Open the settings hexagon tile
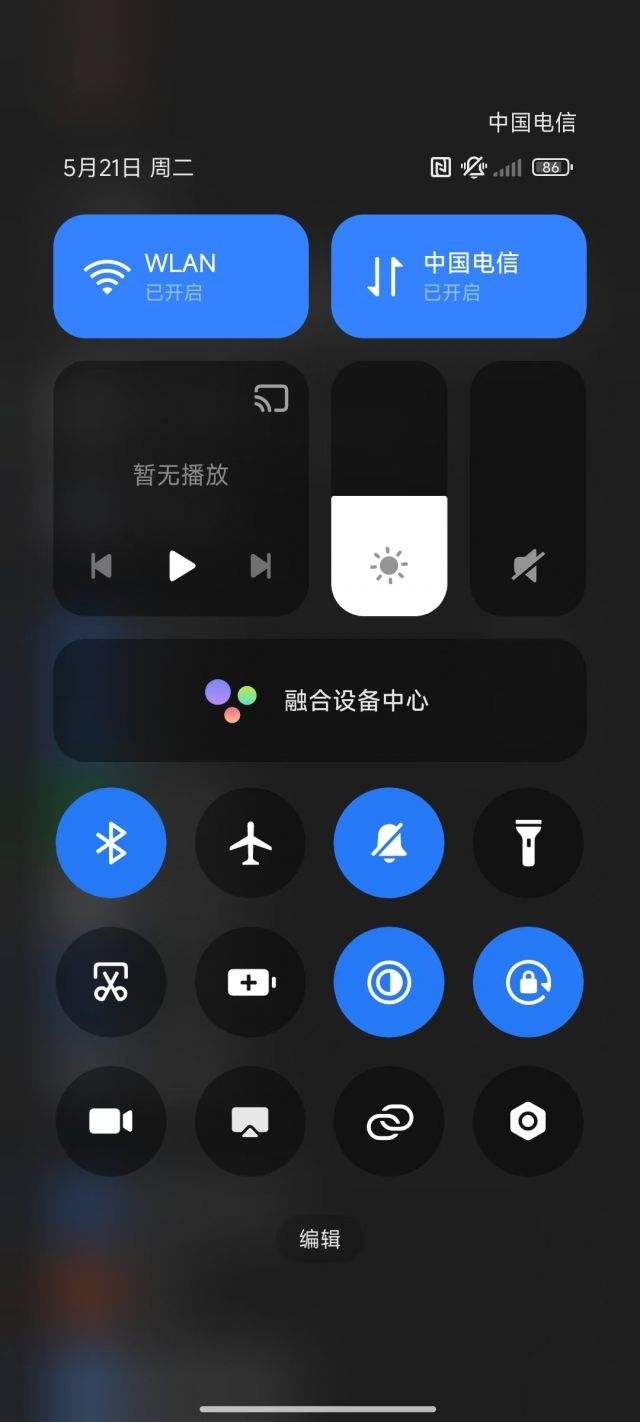Screen dimensions: 640x1422 (x=528, y=1121)
